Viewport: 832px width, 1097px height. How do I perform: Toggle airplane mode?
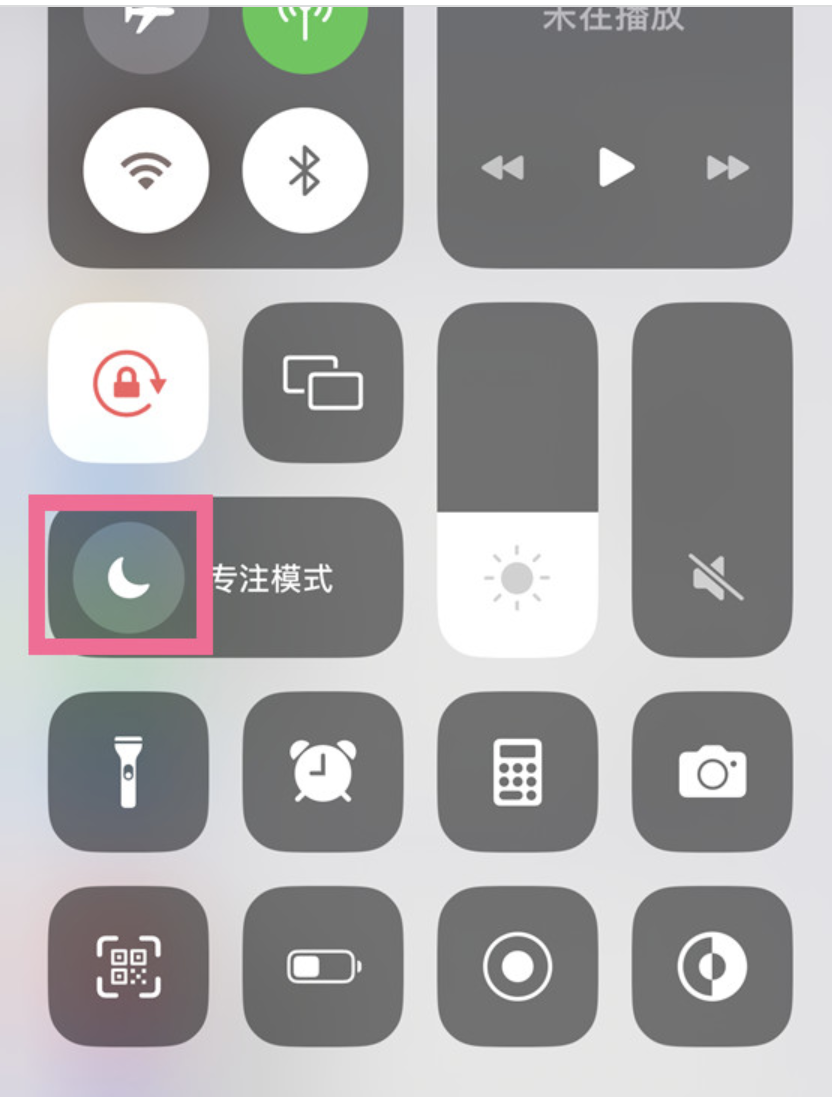[146, 25]
